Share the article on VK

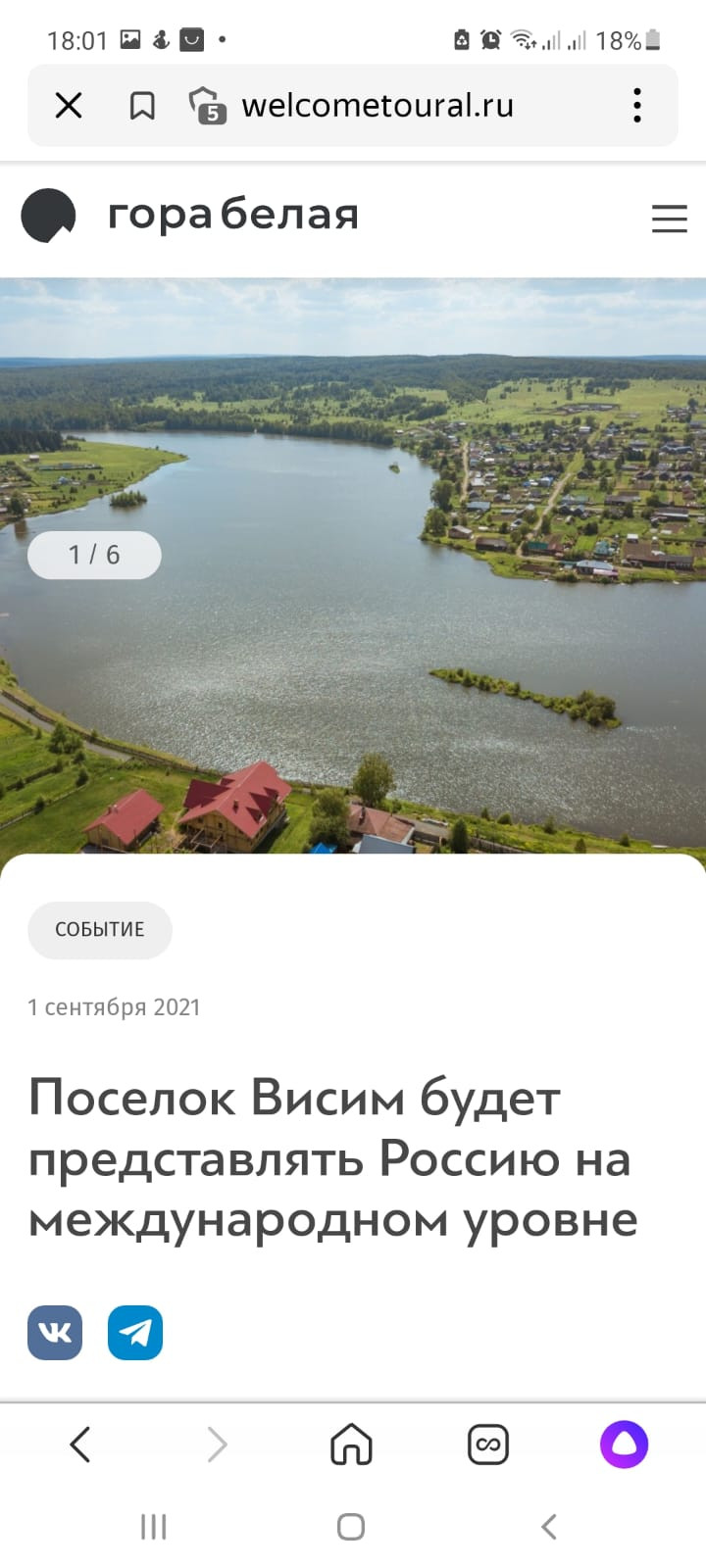point(55,1333)
